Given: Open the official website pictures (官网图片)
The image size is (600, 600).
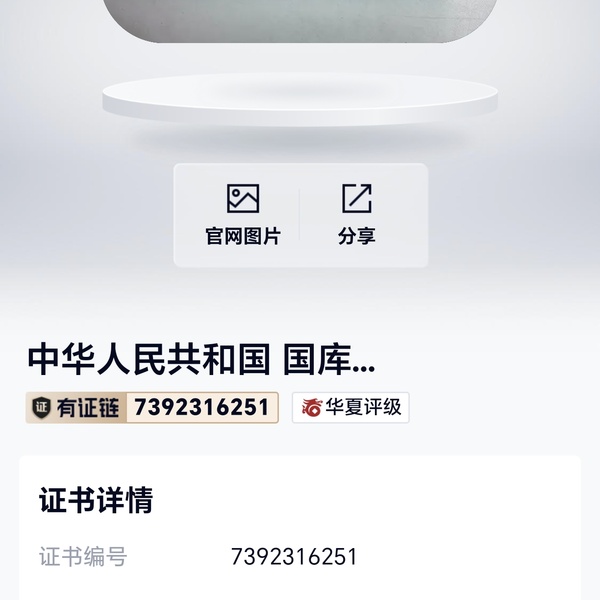Looking at the screenshot, I should click(242, 214).
